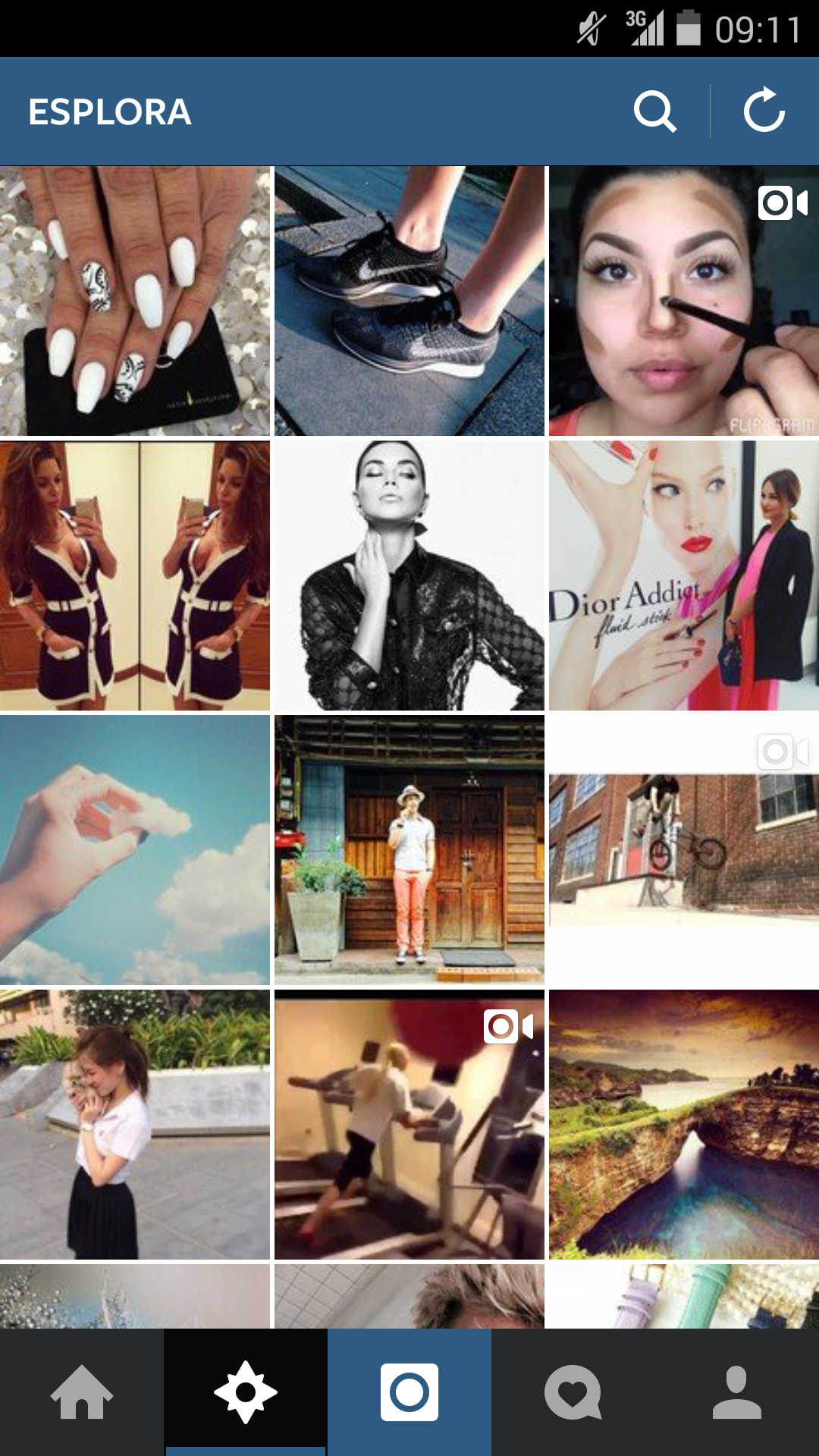
Task: Play the makeup contouring video
Action: (684, 301)
